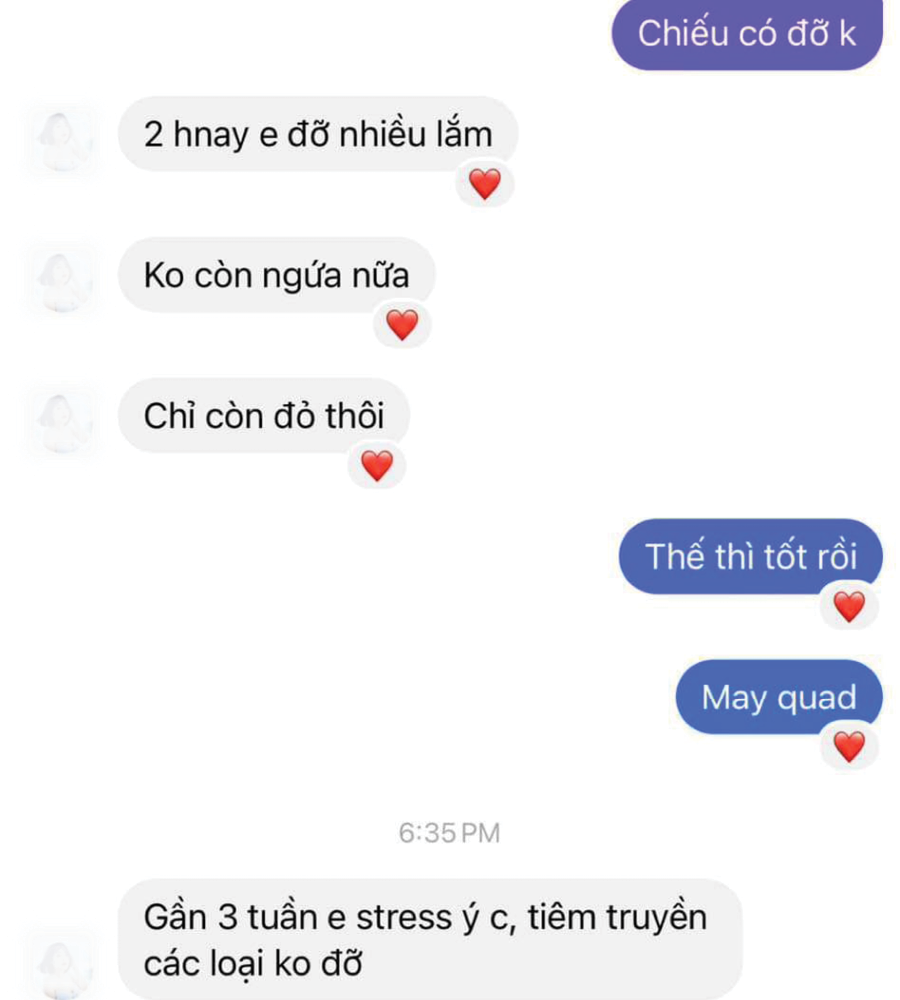Show who reacted to "Thế thì tốt rồi"
This screenshot has height=1000, width=900.
tap(849, 606)
